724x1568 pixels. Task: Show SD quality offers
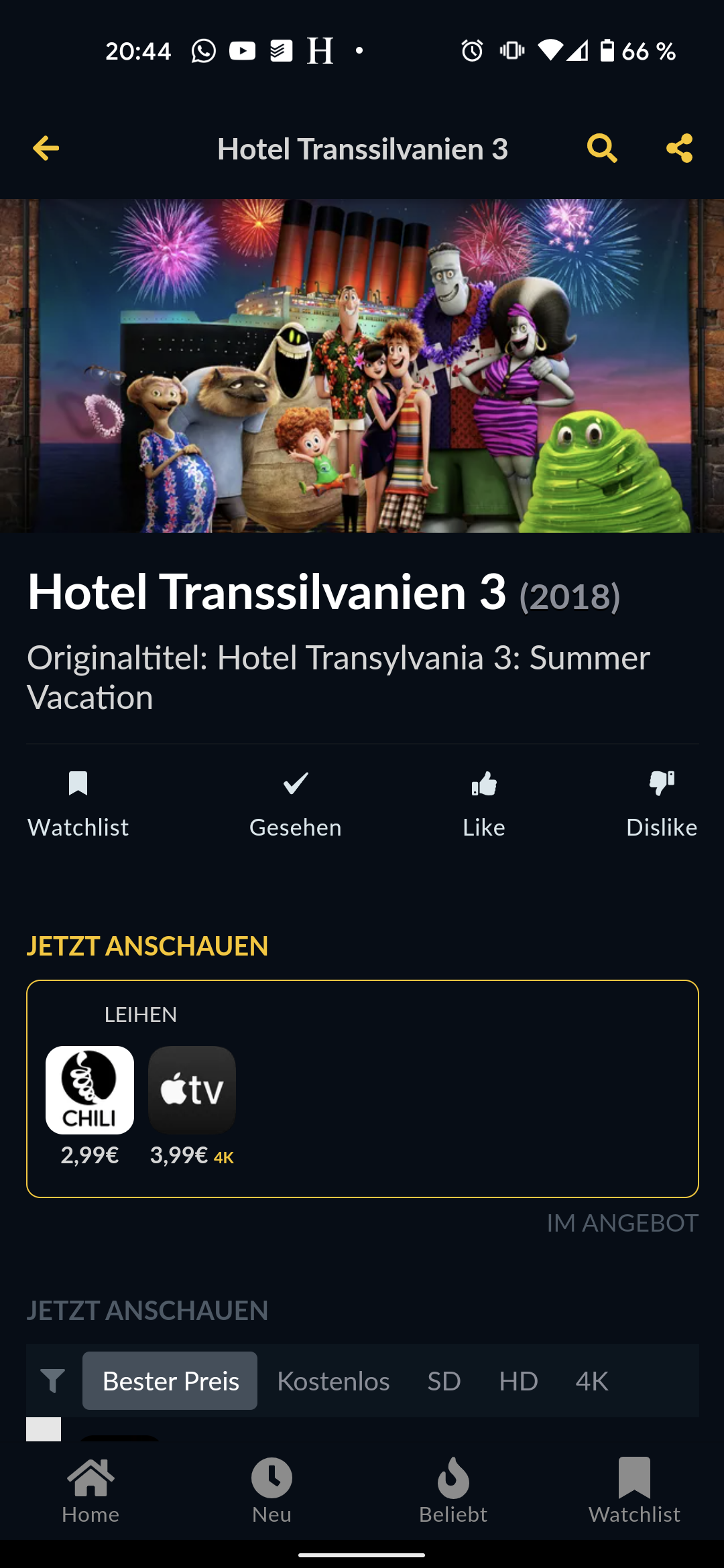444,1381
